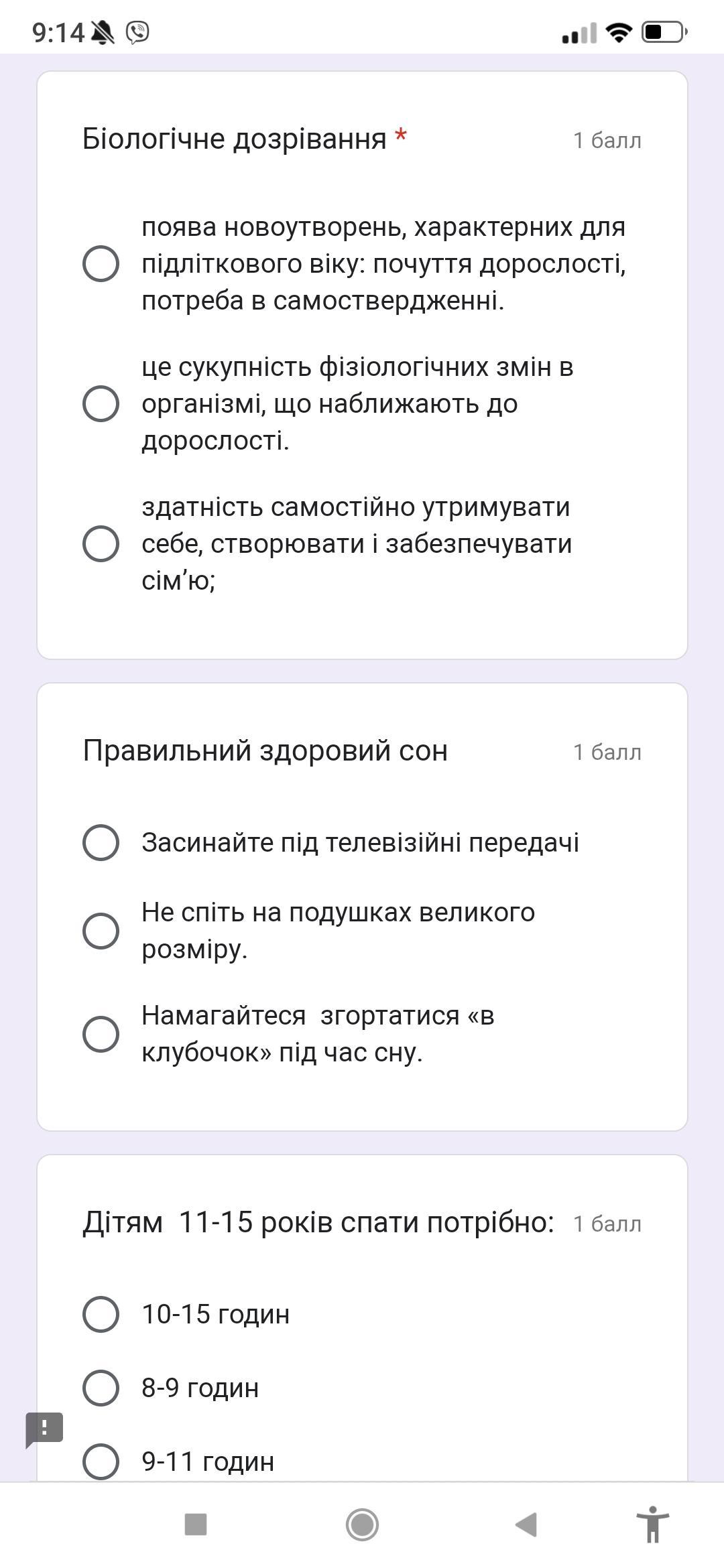Select 'Засинайте під телевізійні передачі'
Image resolution: width=724 pixels, height=1568 pixels.
pos(101,842)
